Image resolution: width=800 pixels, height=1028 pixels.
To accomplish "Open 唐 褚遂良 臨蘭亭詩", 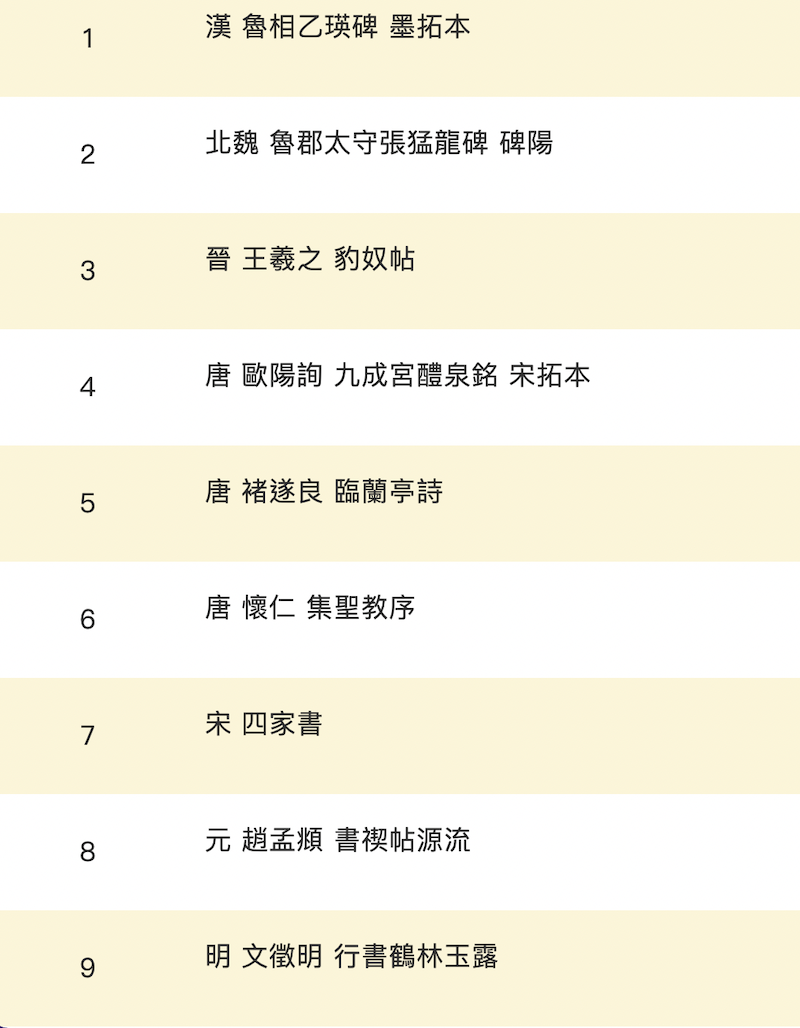I will [x=324, y=492].
